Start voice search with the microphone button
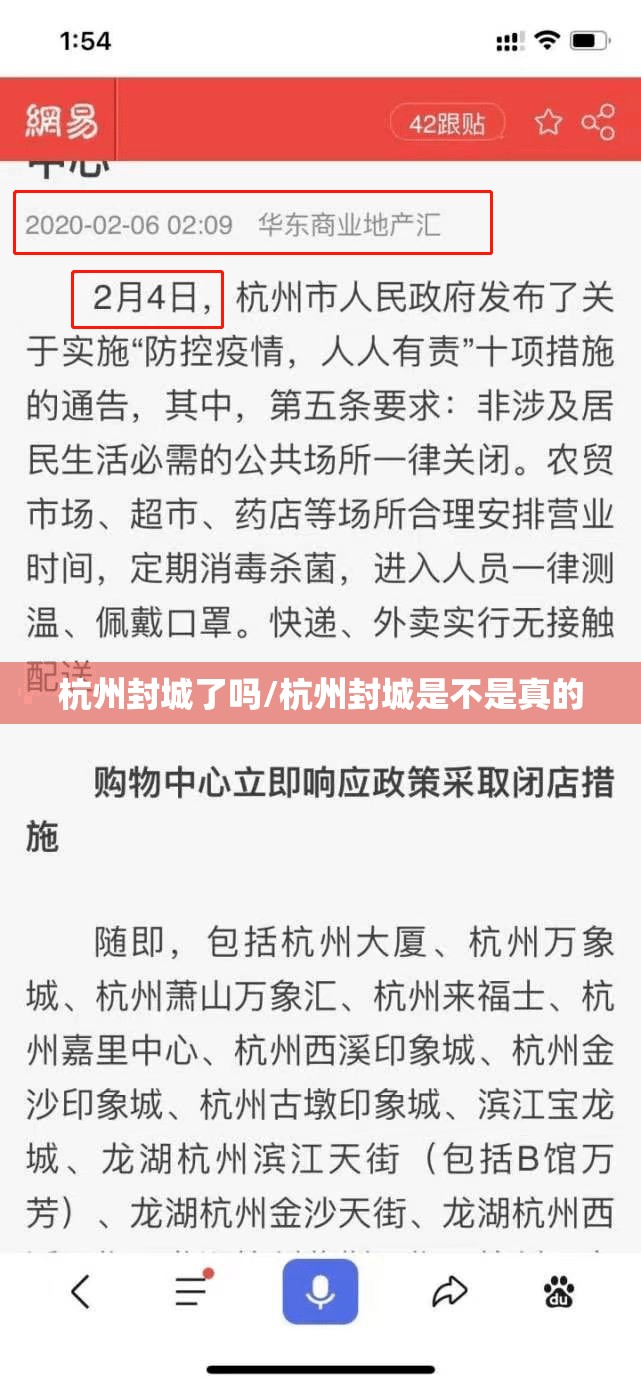Screen dimensions: 641x1387 pos(320,1292)
